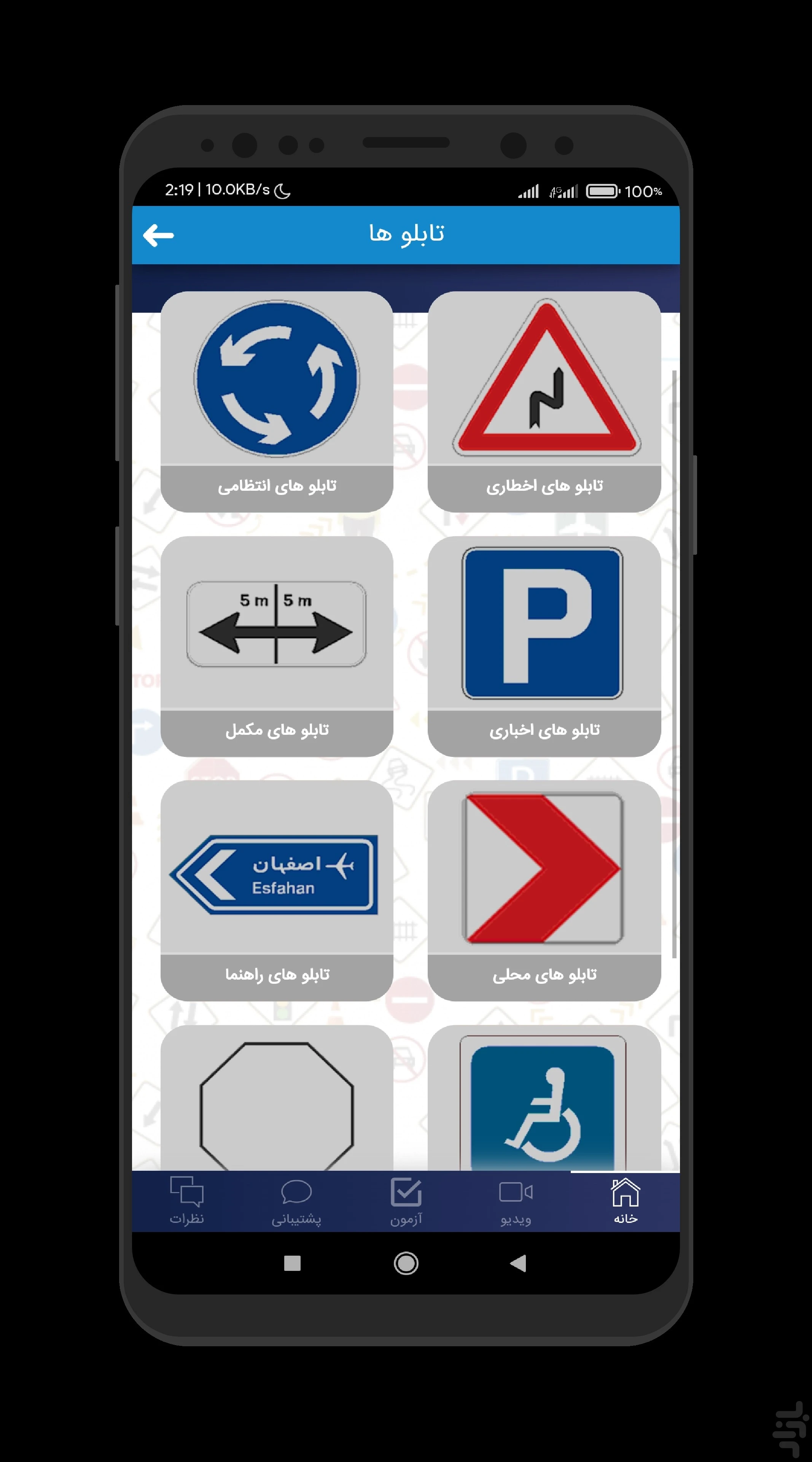Tap the system home circle button
The width and height of the screenshot is (812, 1462).
coord(406,1263)
